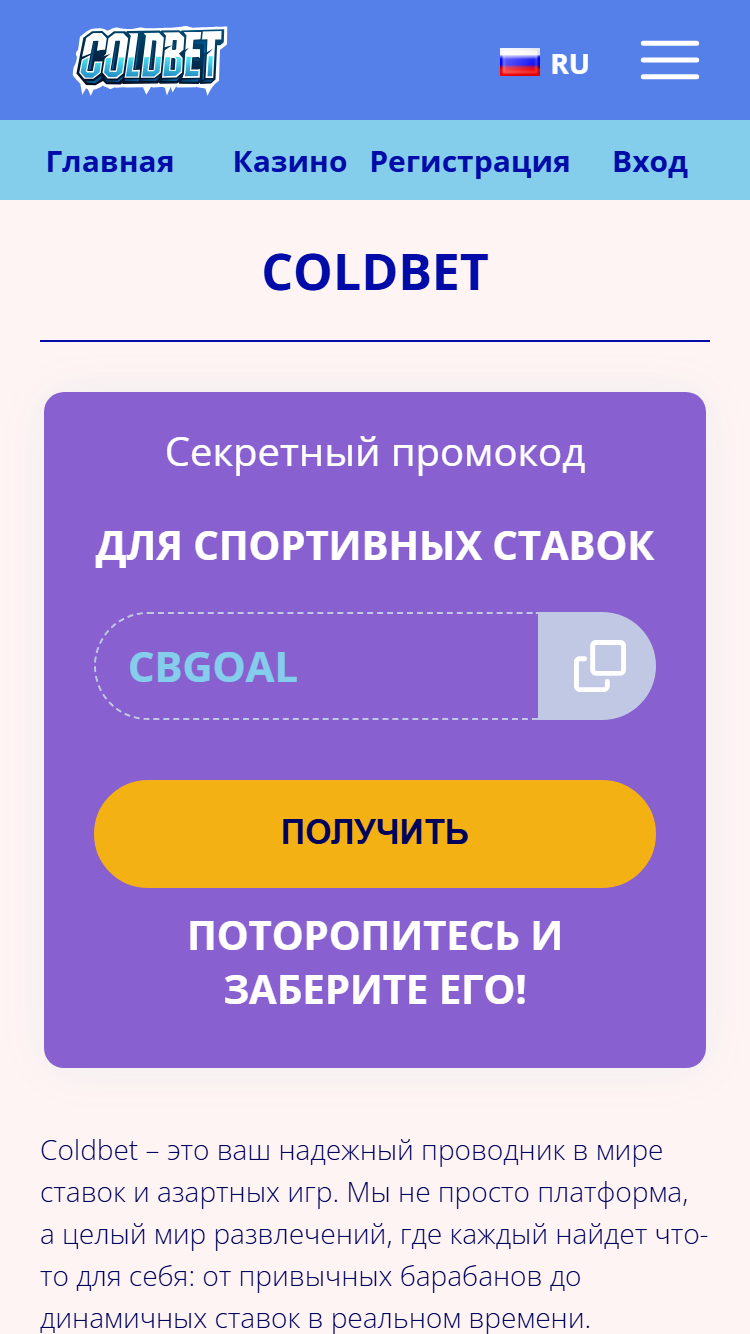Image resolution: width=750 pixels, height=1334 pixels.
Task: Open the Казино section
Action: (290, 162)
